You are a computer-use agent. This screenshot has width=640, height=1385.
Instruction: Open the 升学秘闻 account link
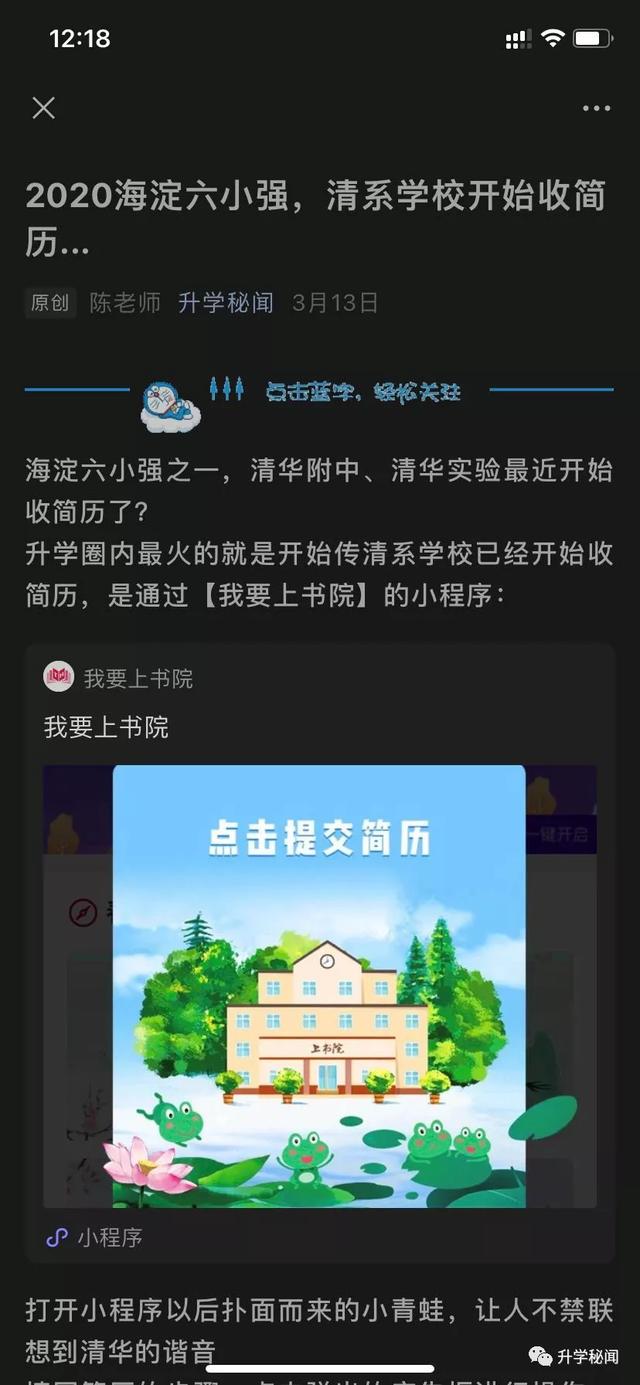pos(225,303)
